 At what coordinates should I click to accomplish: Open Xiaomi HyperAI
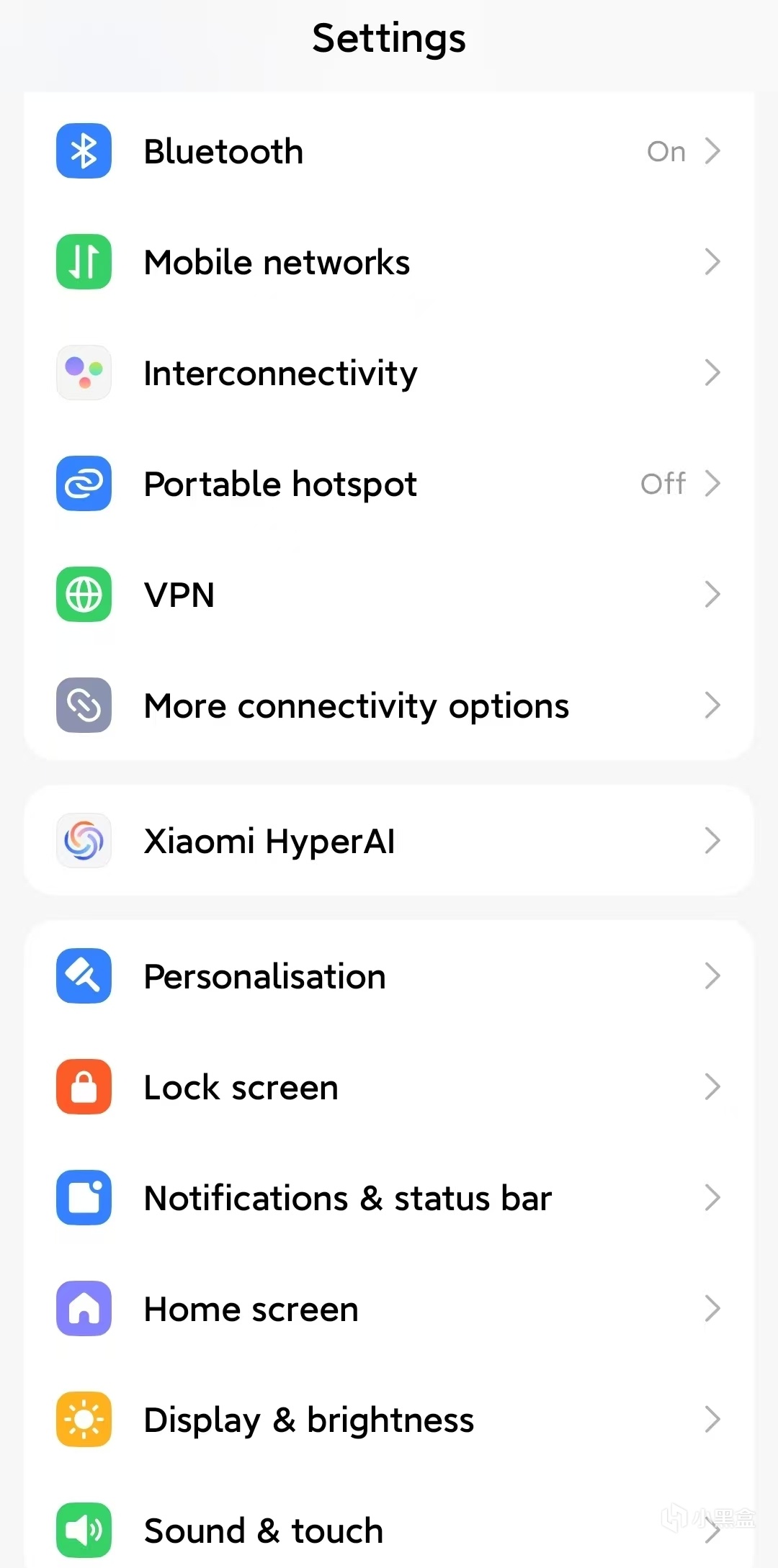tap(389, 841)
